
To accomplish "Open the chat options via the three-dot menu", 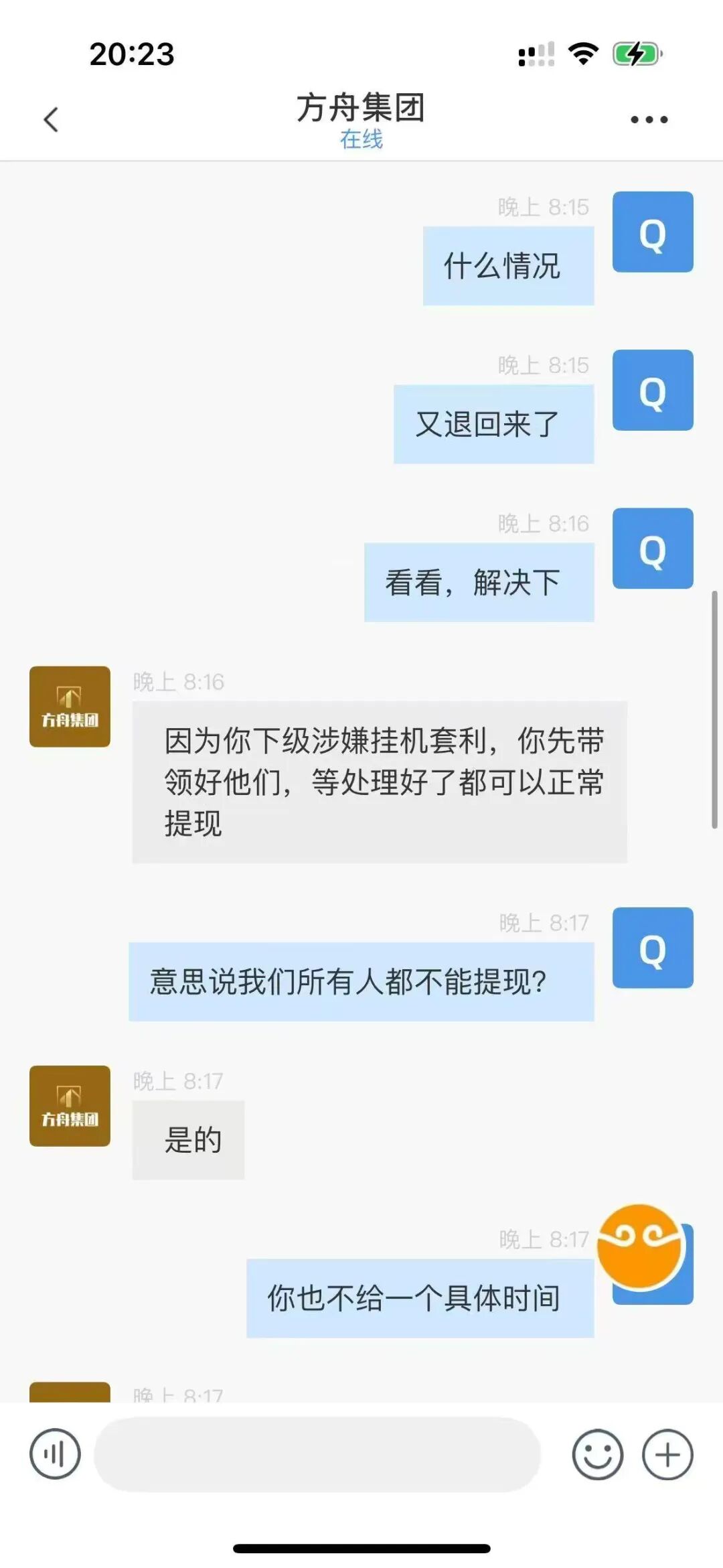I will coord(648,118).
